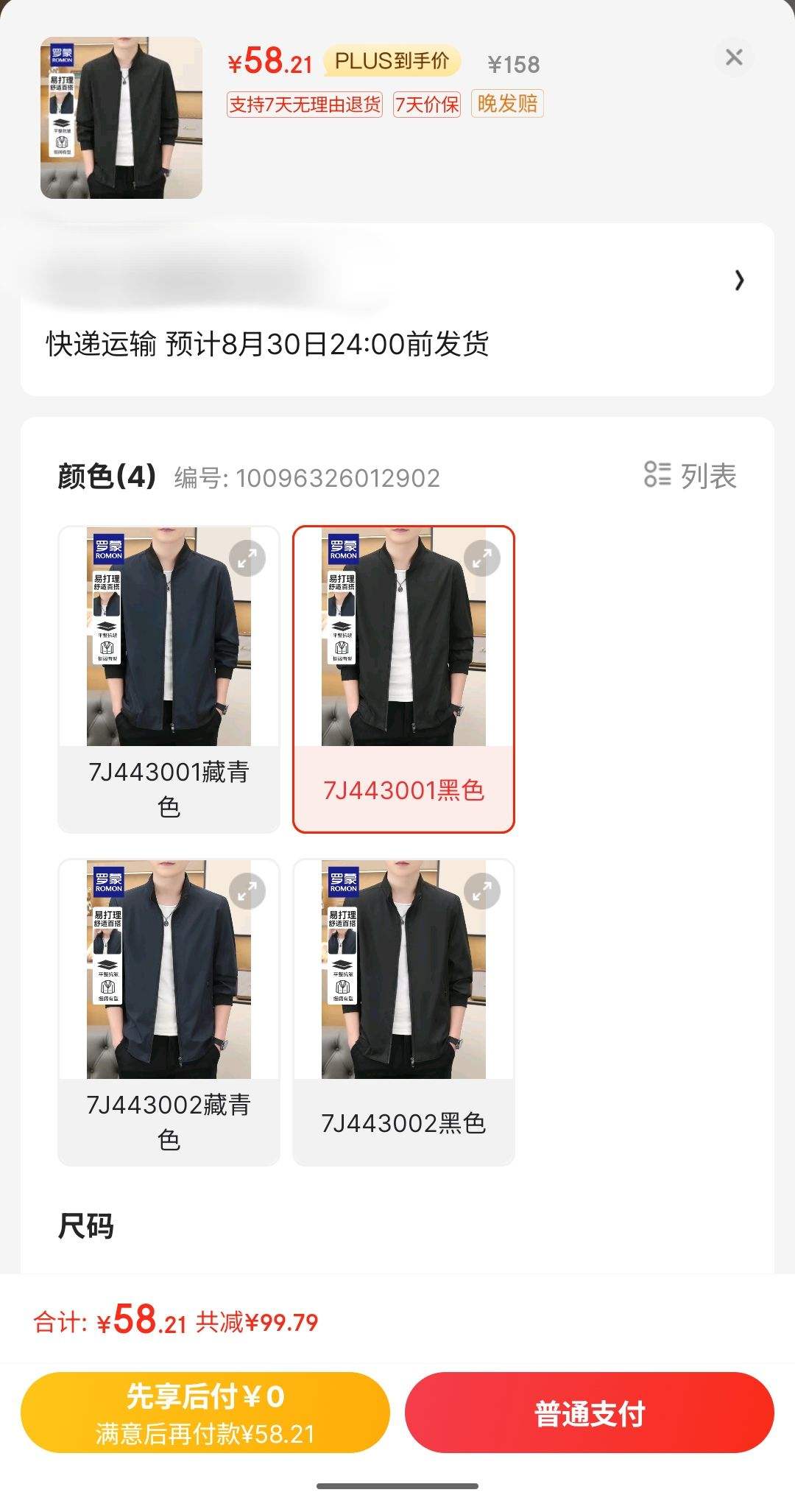Pay later with 先享后付¥0

click(205, 1413)
